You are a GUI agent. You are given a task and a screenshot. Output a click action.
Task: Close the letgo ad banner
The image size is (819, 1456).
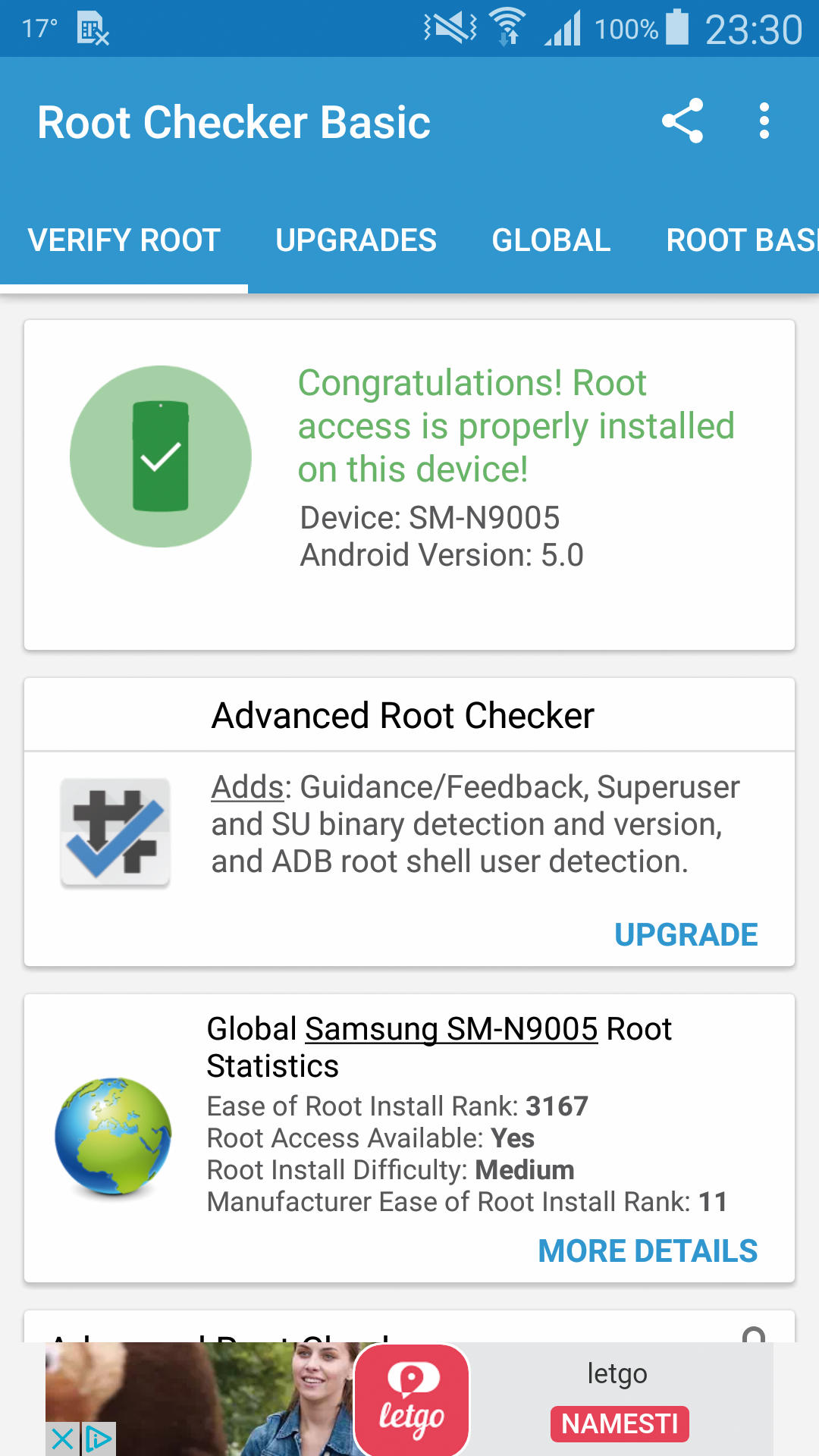click(x=63, y=1439)
